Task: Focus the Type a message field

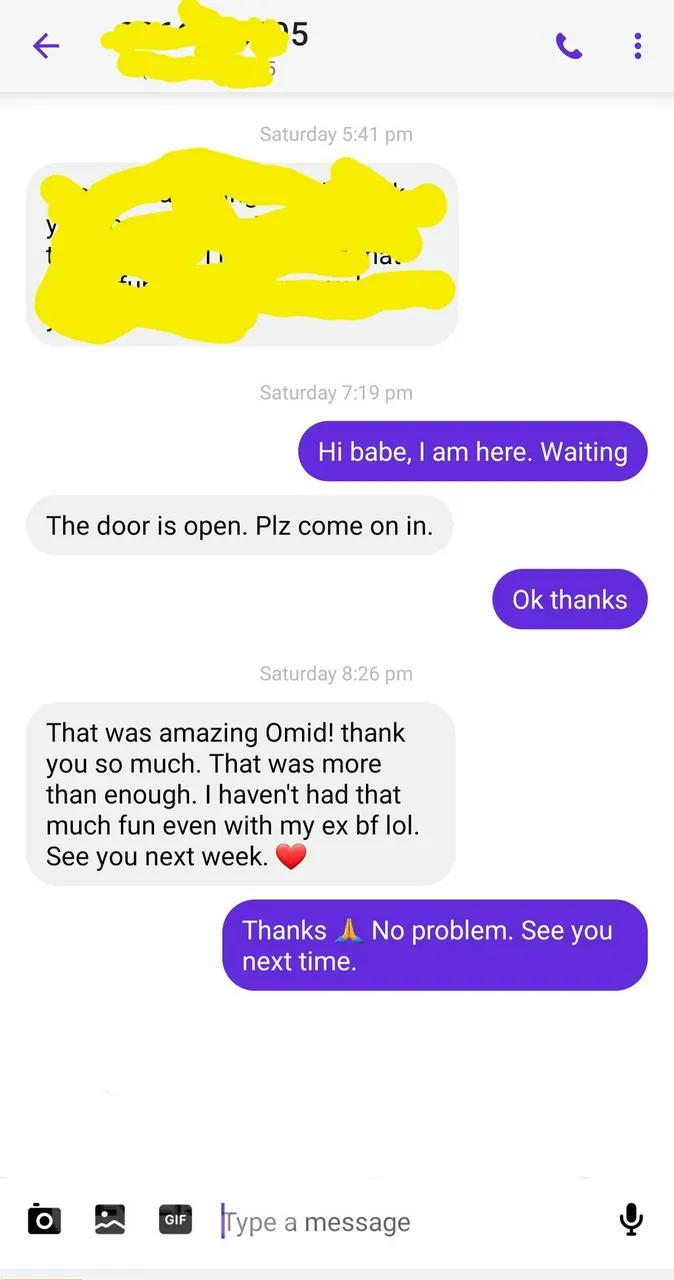Action: click(400, 1222)
